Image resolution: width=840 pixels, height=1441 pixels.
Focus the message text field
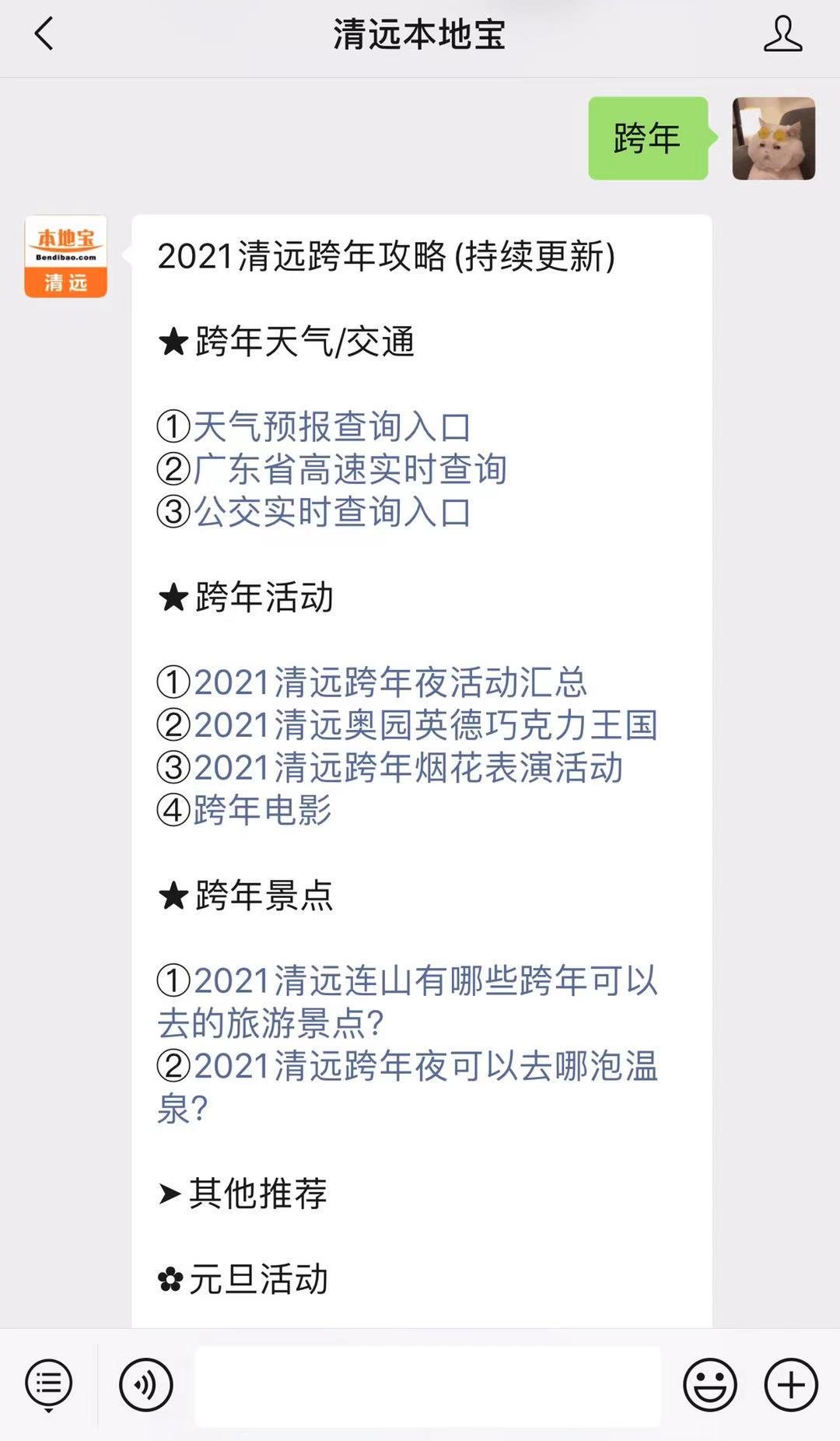point(428,1386)
